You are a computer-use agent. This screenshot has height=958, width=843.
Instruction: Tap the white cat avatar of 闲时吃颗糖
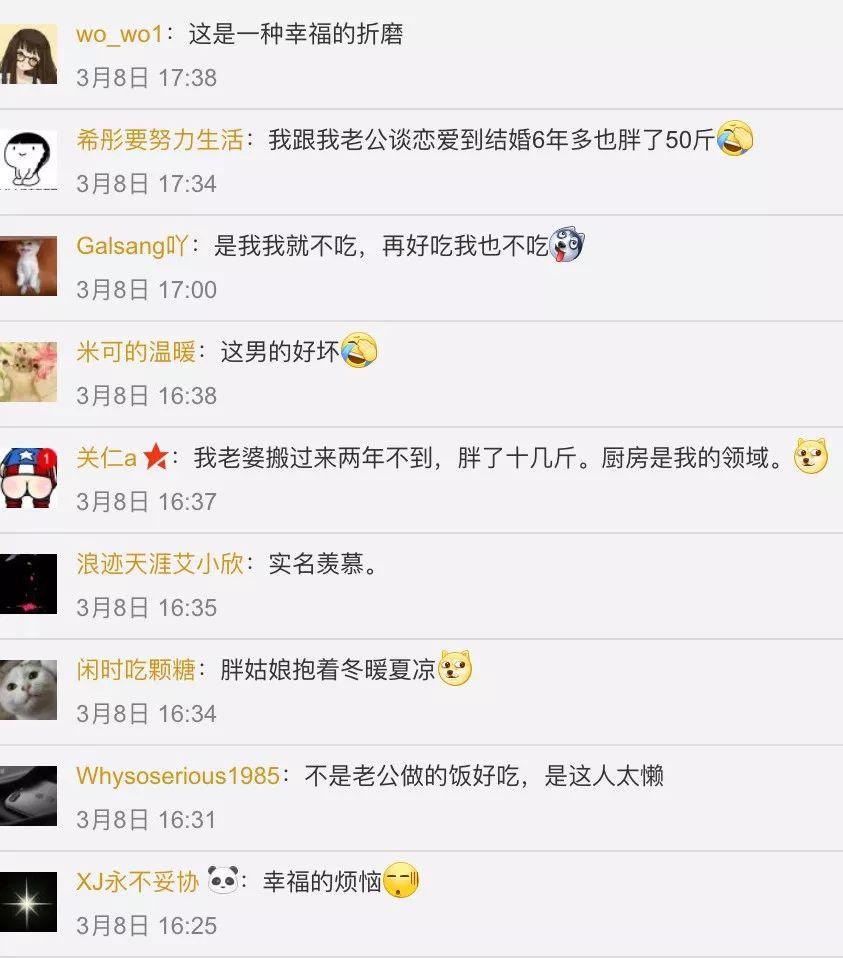click(x=28, y=690)
